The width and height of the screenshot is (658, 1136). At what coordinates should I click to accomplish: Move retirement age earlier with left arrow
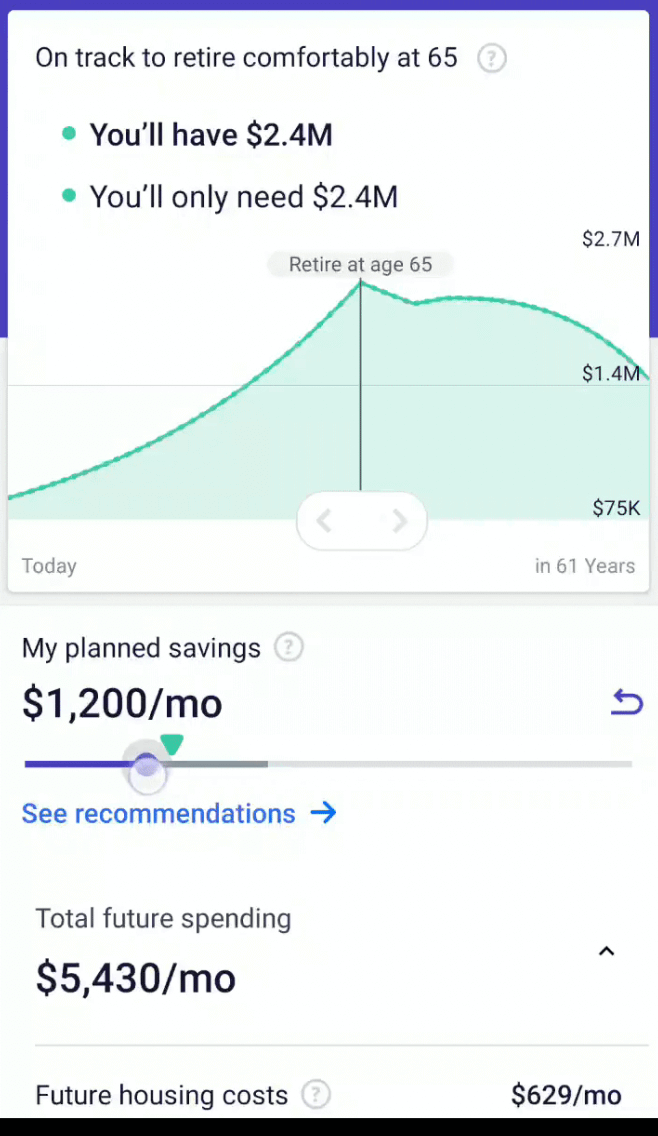tap(324, 520)
